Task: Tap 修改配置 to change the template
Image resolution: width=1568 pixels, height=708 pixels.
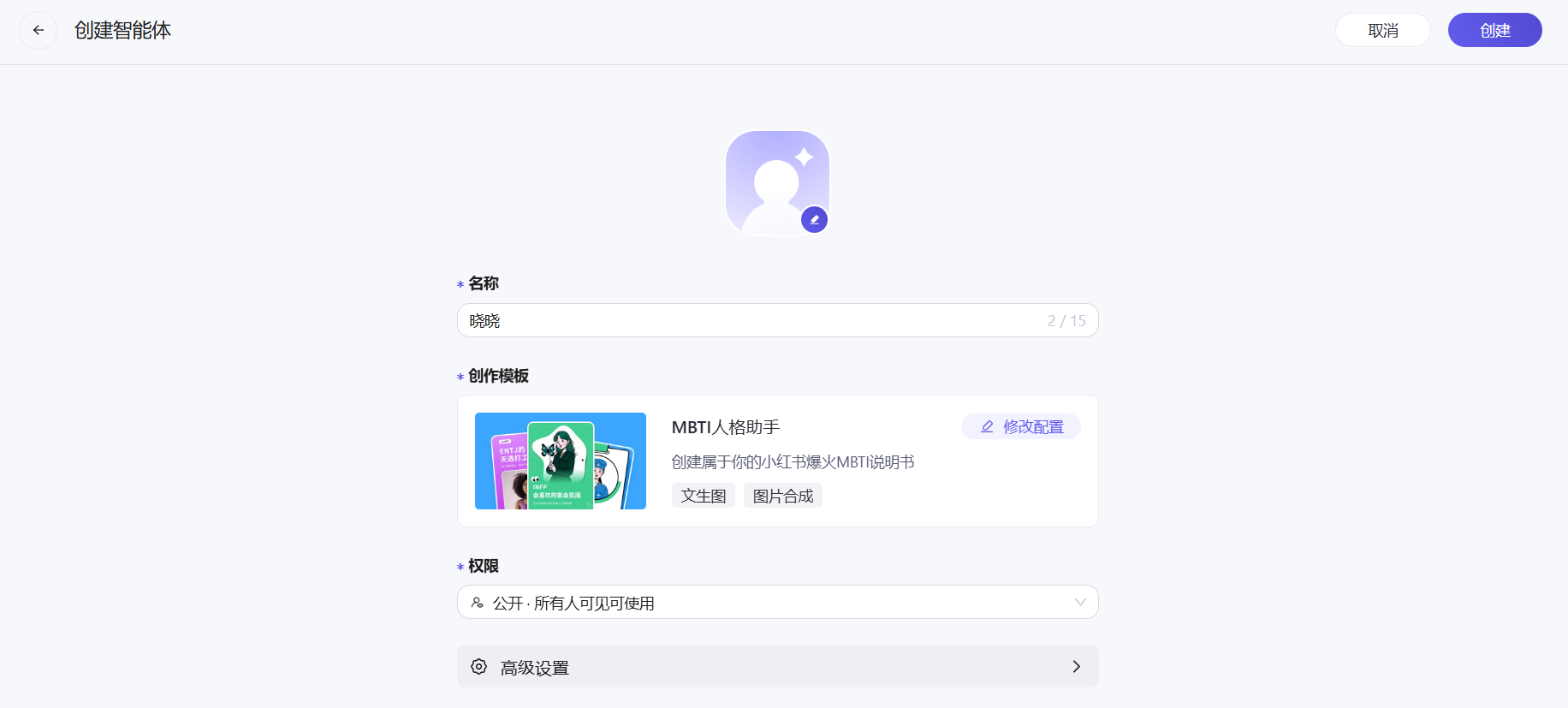Action: click(x=1021, y=426)
